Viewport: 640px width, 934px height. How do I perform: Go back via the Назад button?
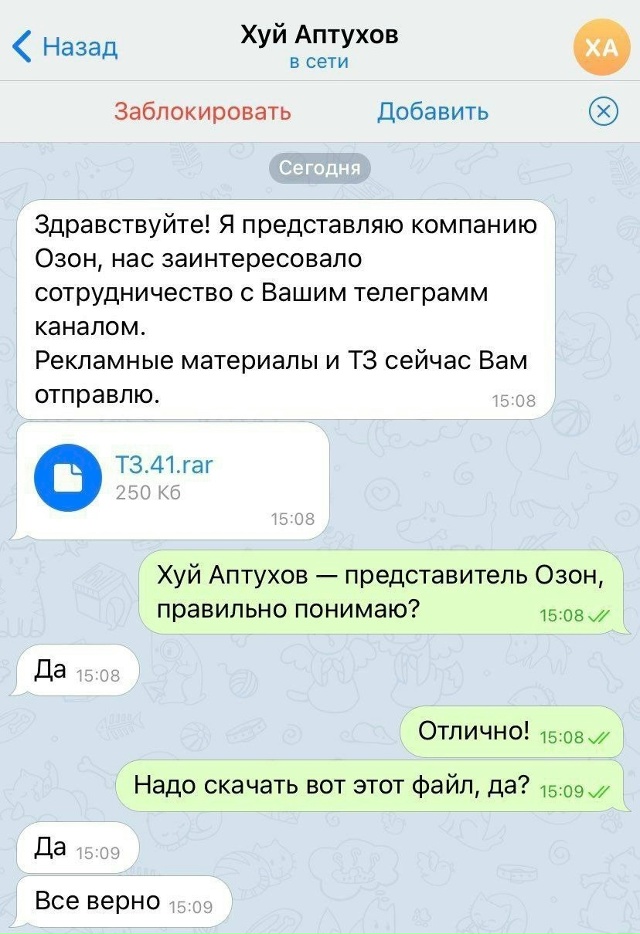click(x=66, y=46)
